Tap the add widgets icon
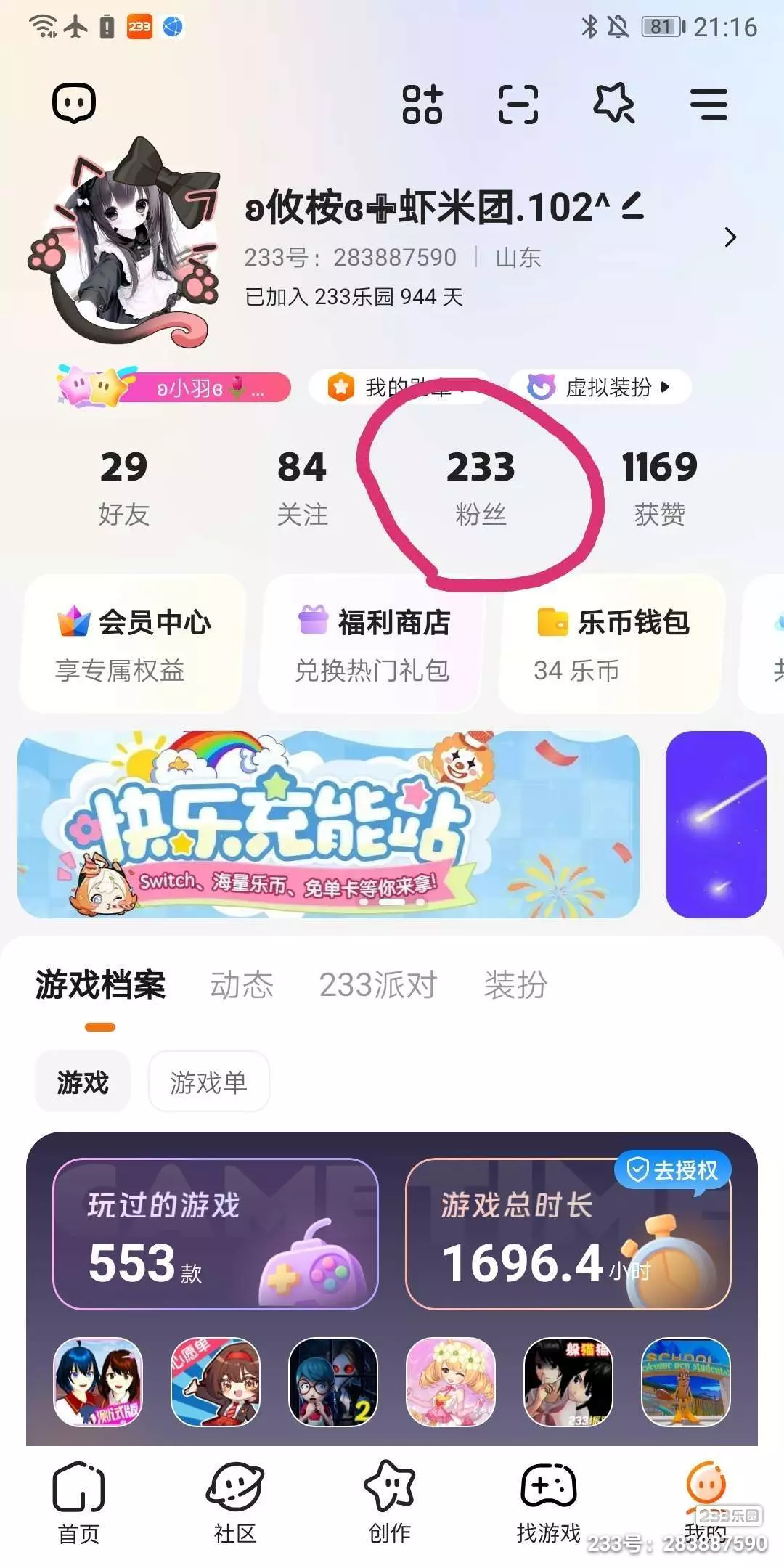The width and height of the screenshot is (784, 1568). [x=422, y=104]
